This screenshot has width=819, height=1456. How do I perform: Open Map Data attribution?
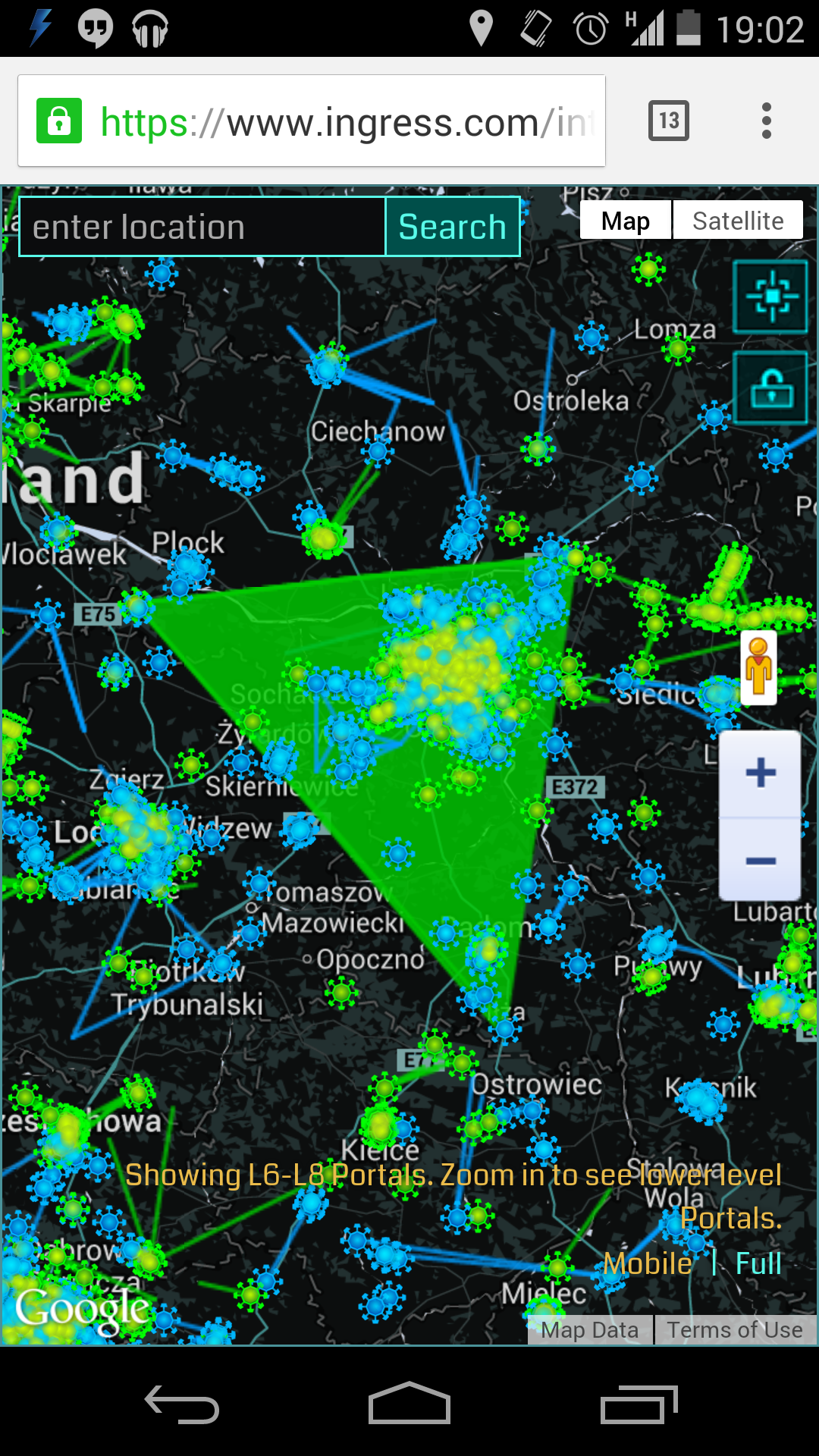[x=590, y=1329]
